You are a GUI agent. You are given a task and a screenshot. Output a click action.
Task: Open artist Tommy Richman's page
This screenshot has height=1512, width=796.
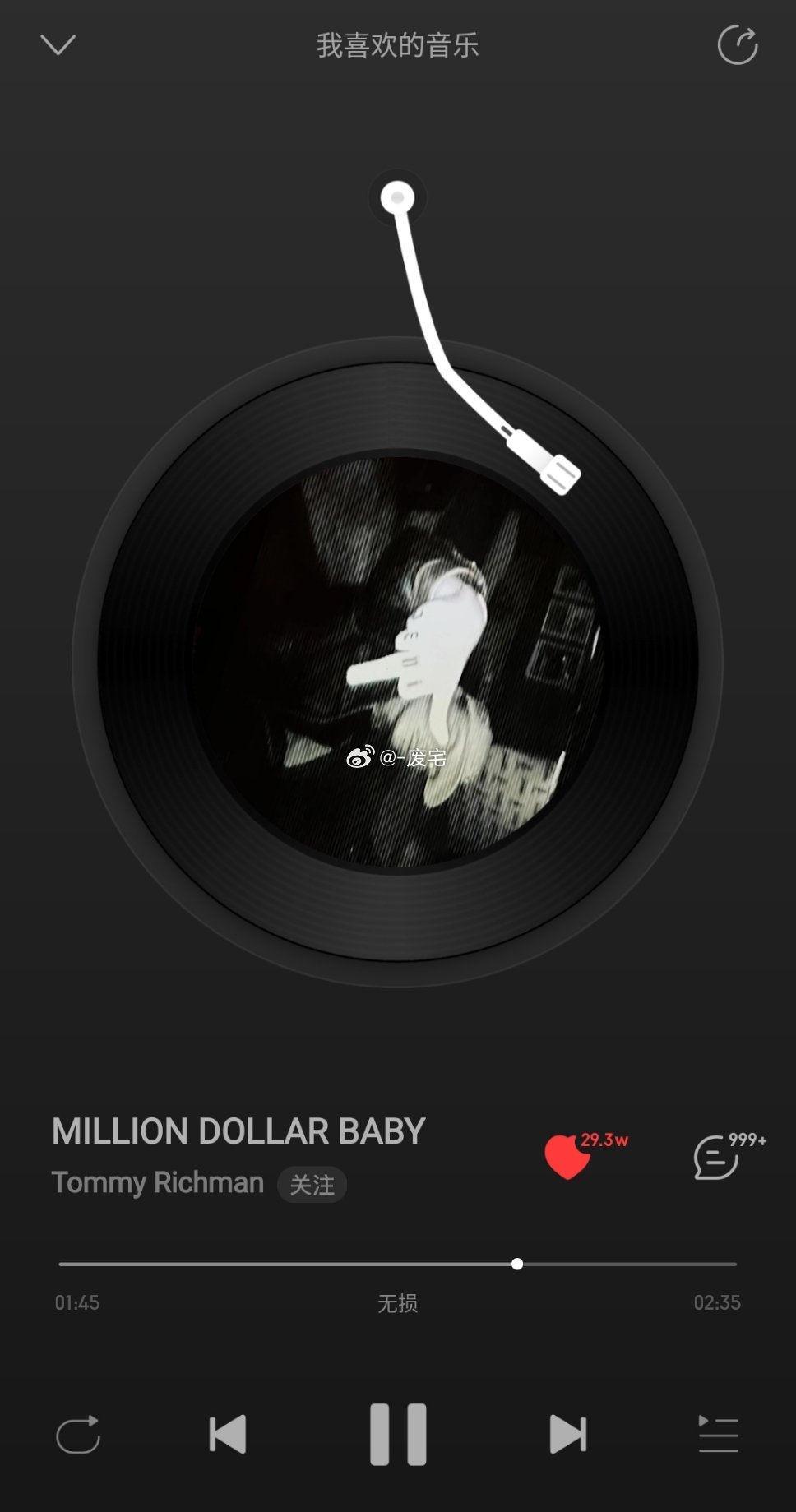(158, 1182)
